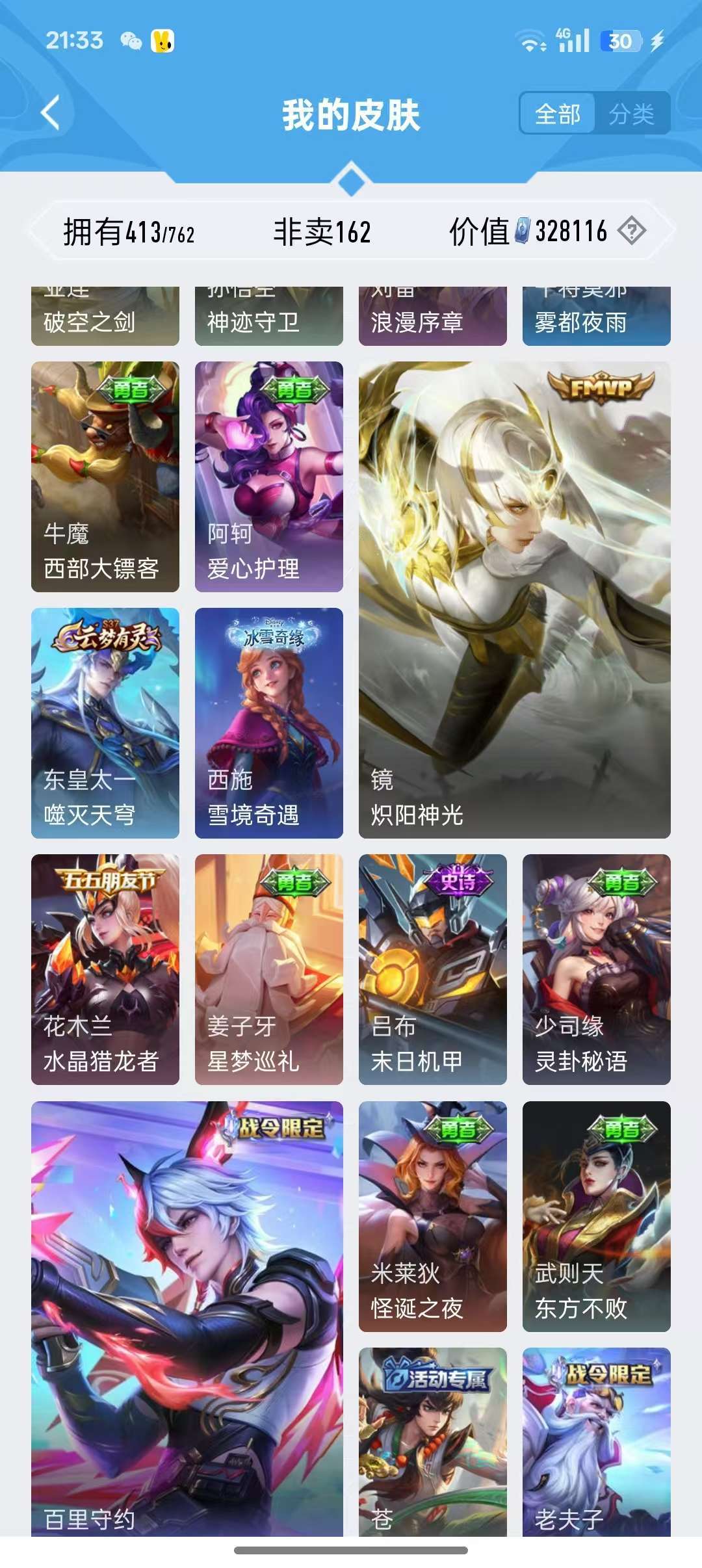This screenshot has width=702, height=1568.
Task: Open the 老夫子 battle pass skin card
Action: coord(597,1442)
